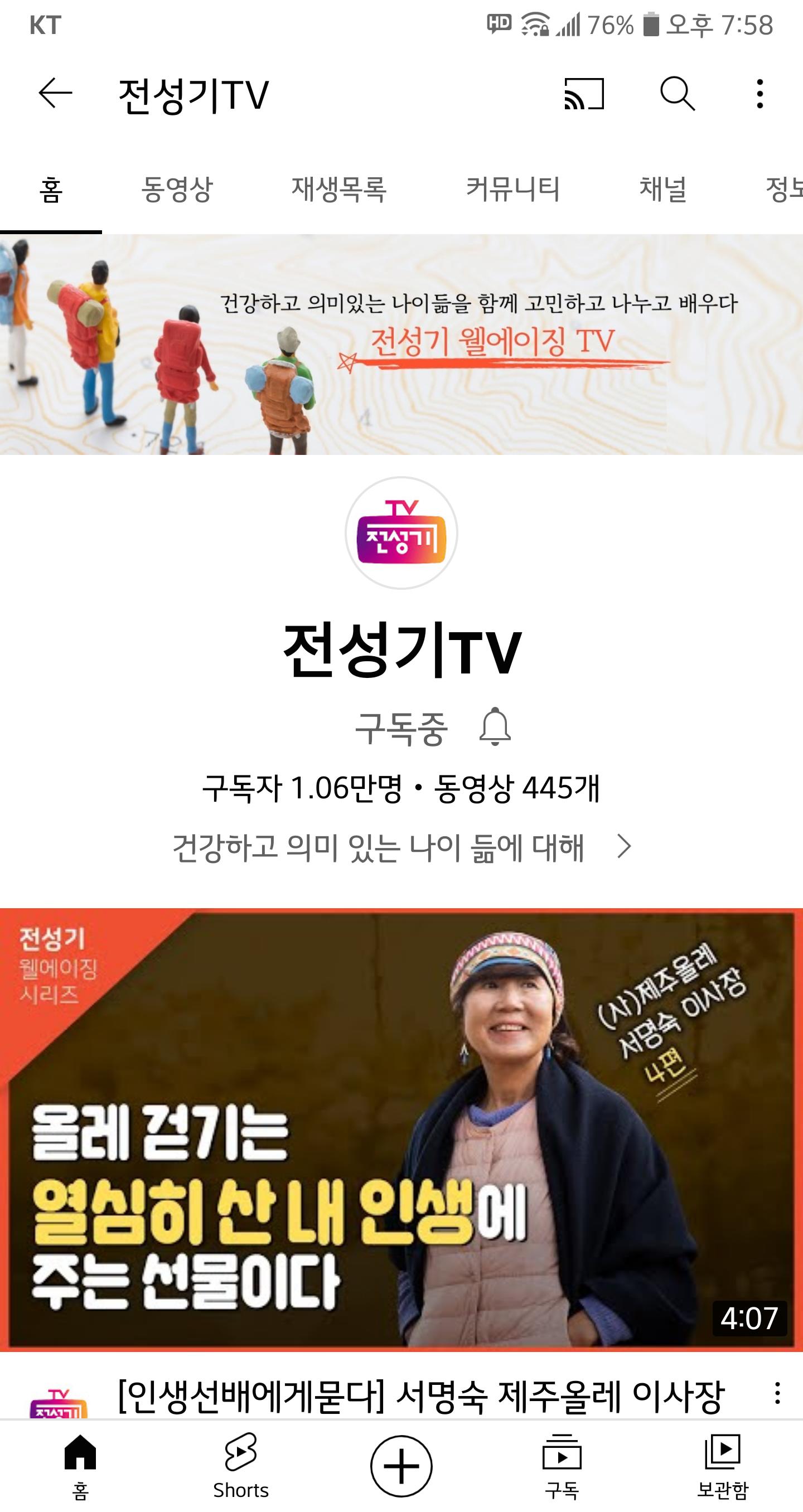Open the 구독 subscriptions tab

pos(562,1465)
